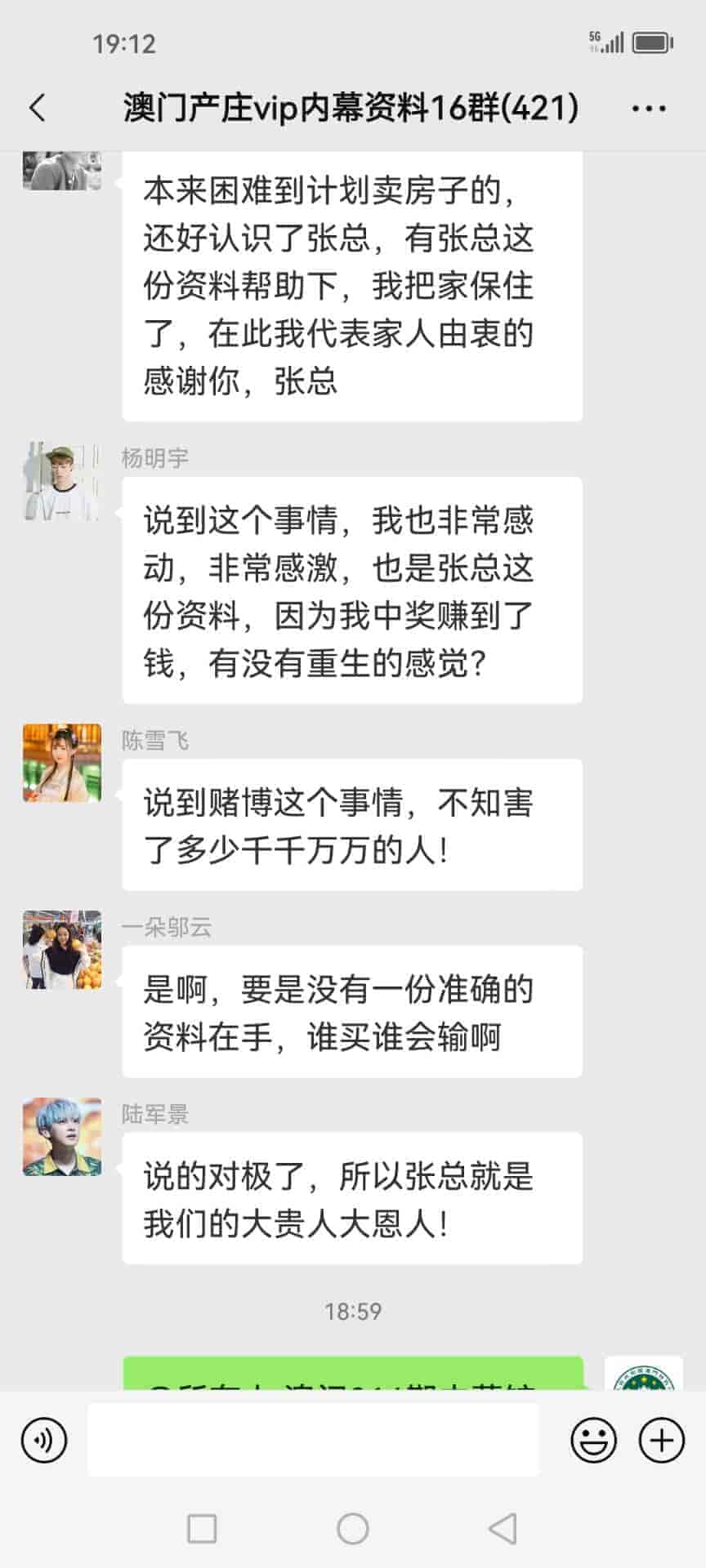This screenshot has height=1568, width=706.
Task: Open 陆军景's profile avatar
Action: (62, 1137)
